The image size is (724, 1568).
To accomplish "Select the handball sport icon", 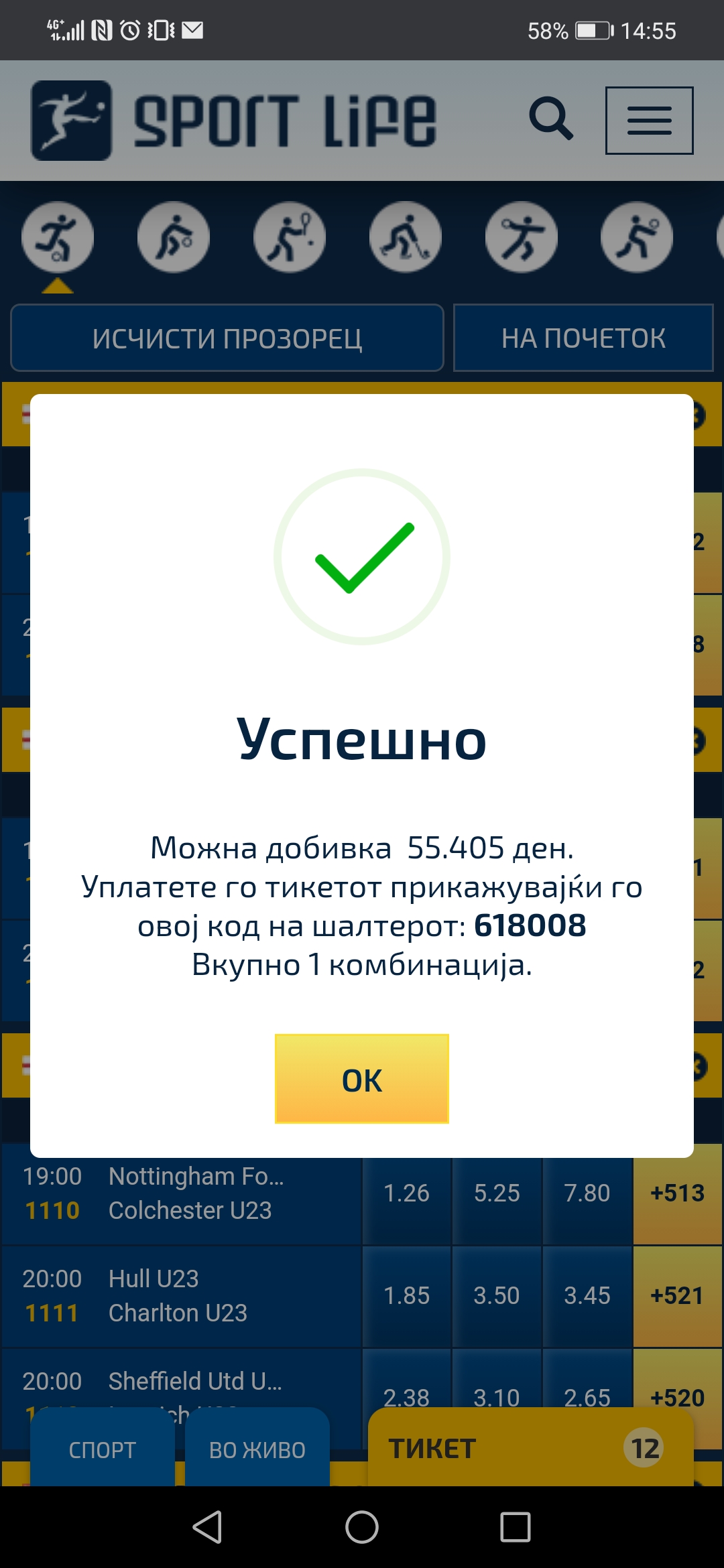I will click(x=522, y=237).
